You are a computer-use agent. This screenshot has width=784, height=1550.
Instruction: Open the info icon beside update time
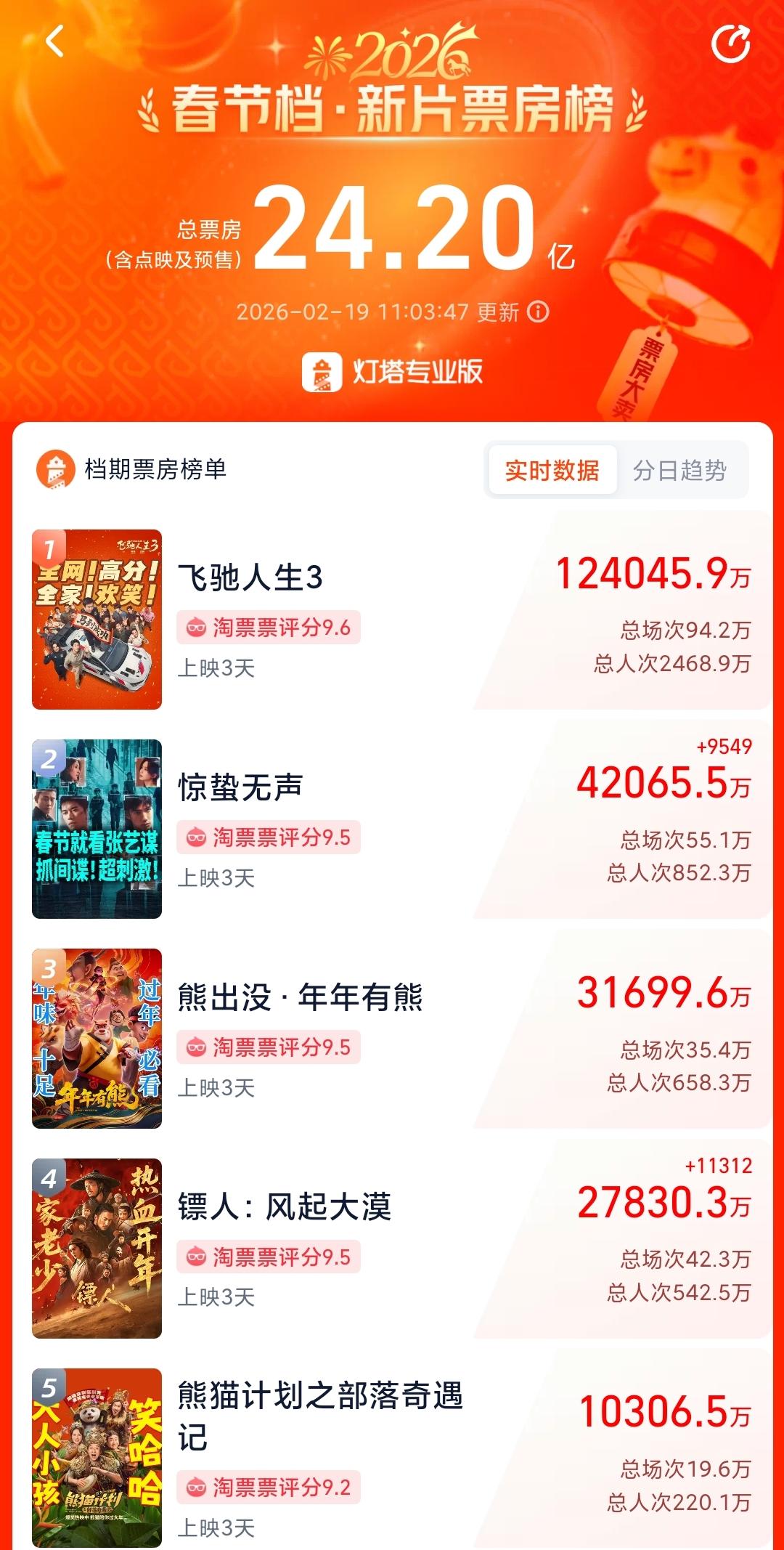pyautogui.click(x=538, y=312)
